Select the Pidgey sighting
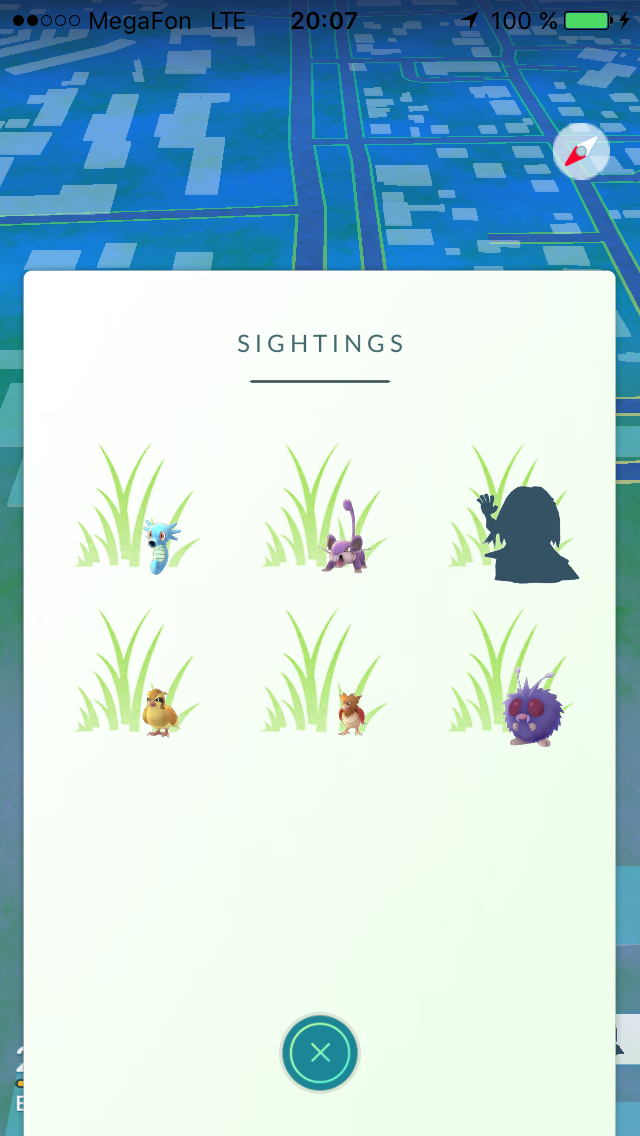 click(x=159, y=711)
